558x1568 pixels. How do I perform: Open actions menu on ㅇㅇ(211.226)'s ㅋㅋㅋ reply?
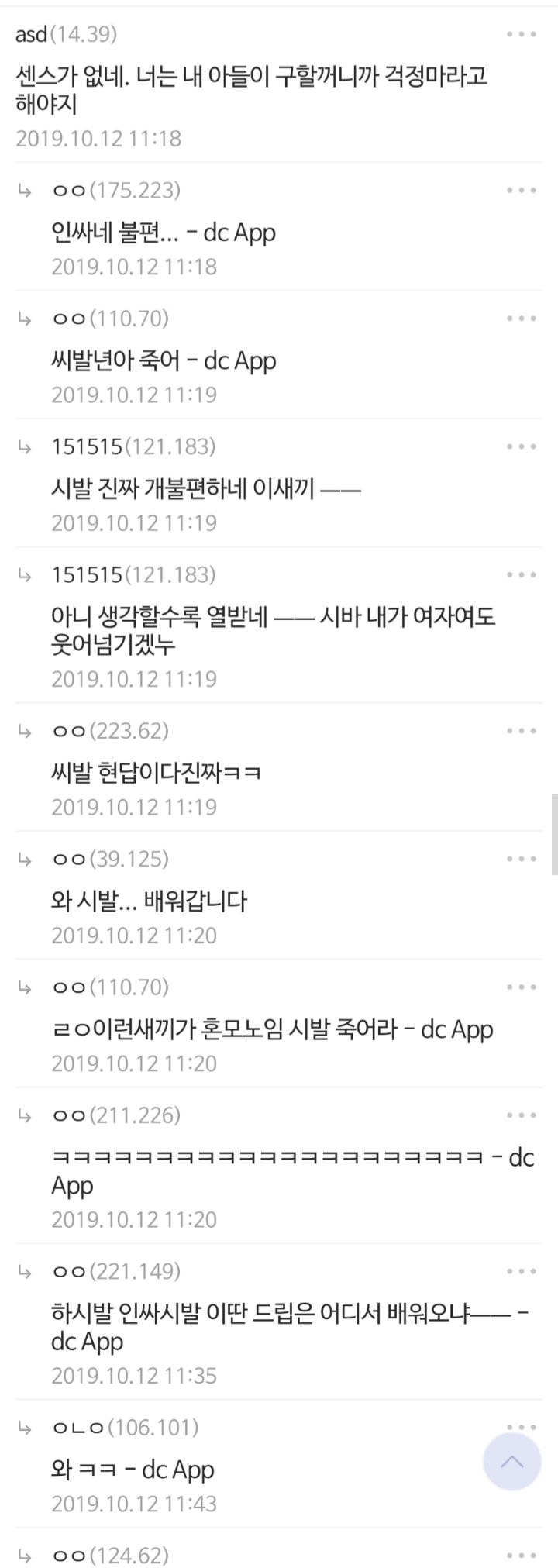click(522, 1115)
